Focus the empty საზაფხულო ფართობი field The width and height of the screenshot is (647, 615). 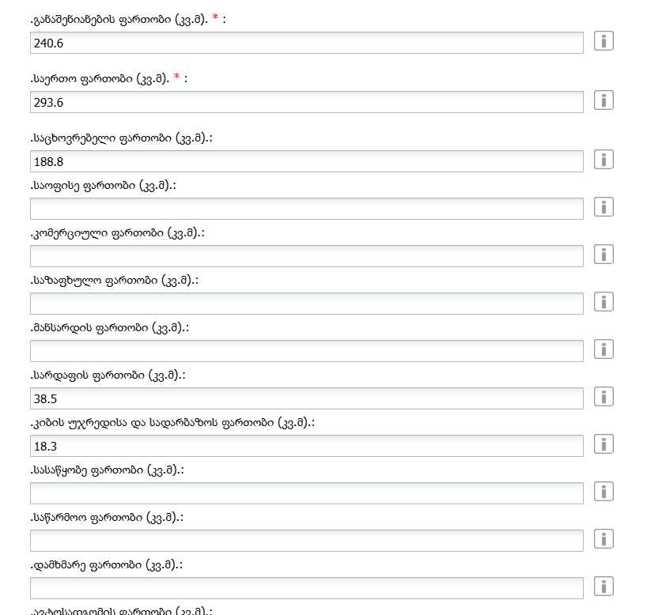coord(306,303)
